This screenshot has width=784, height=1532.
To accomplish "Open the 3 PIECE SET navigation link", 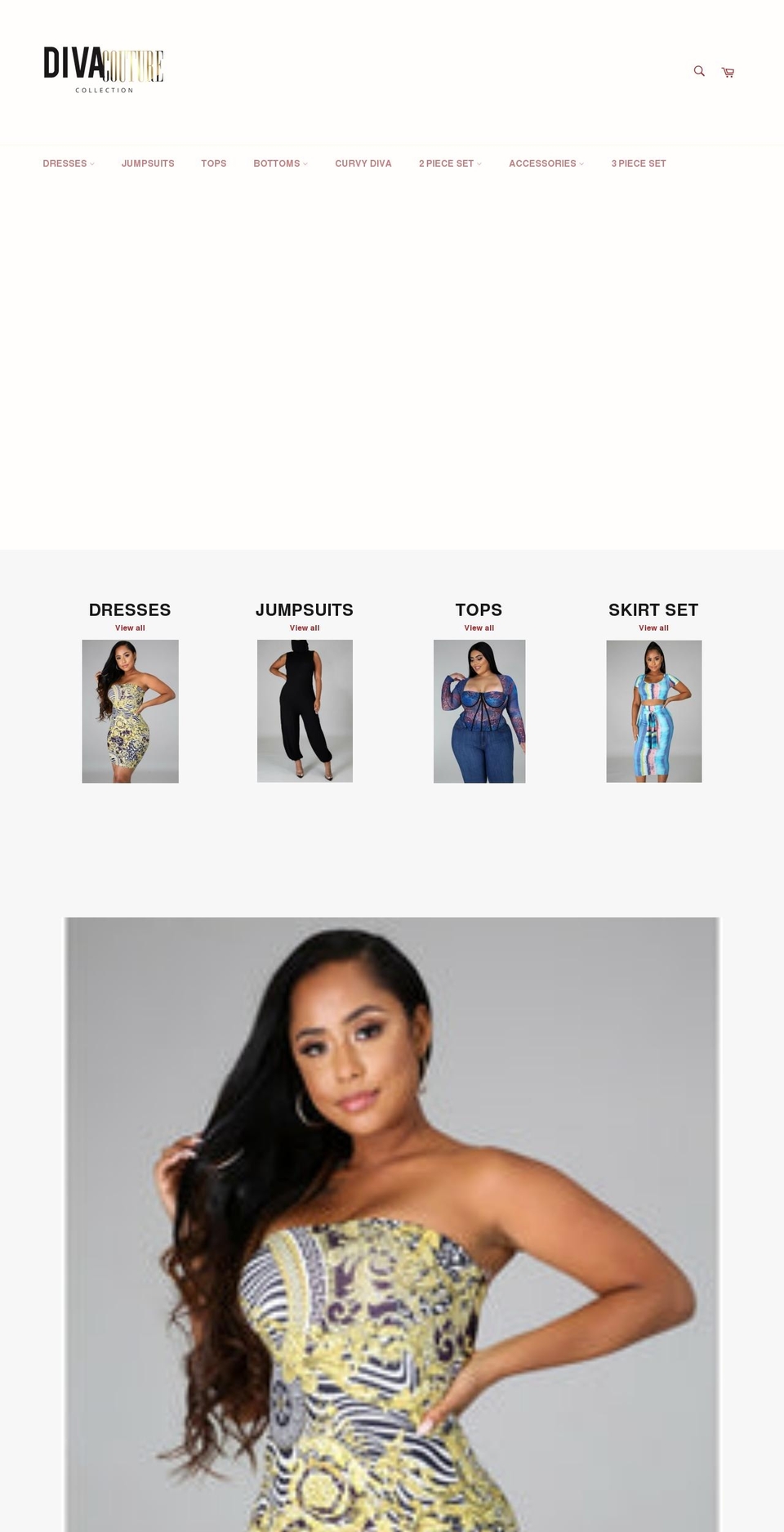I will 639,163.
